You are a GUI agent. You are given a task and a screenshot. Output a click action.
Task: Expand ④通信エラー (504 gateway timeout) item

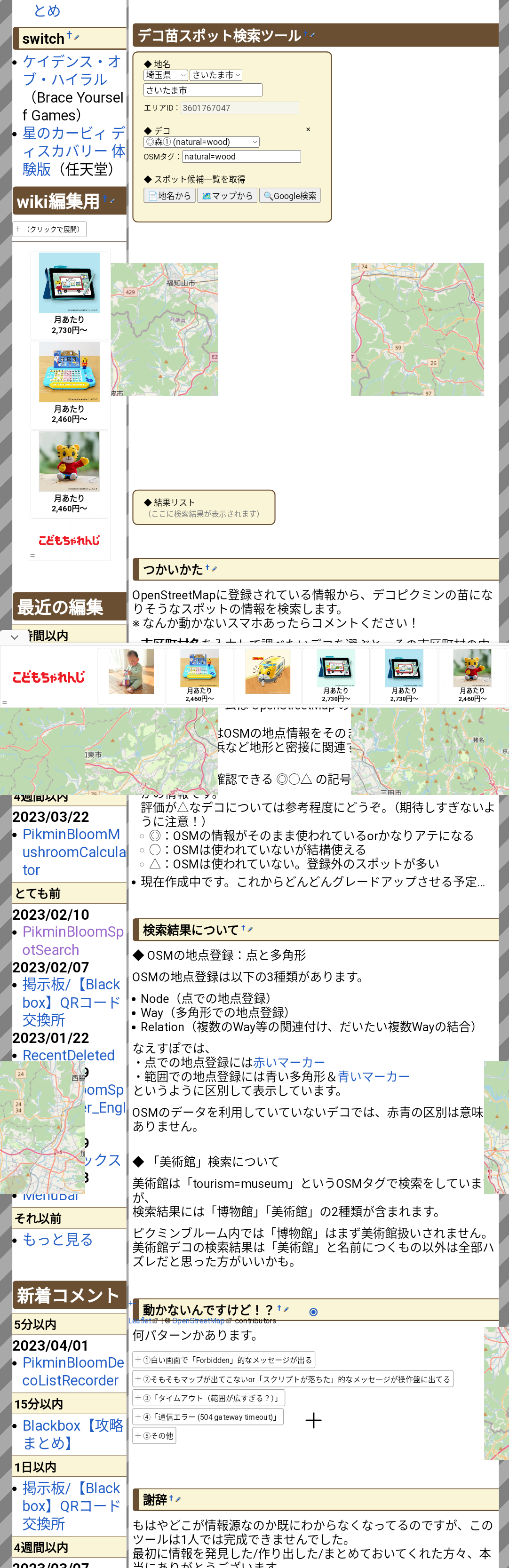pos(207,1417)
